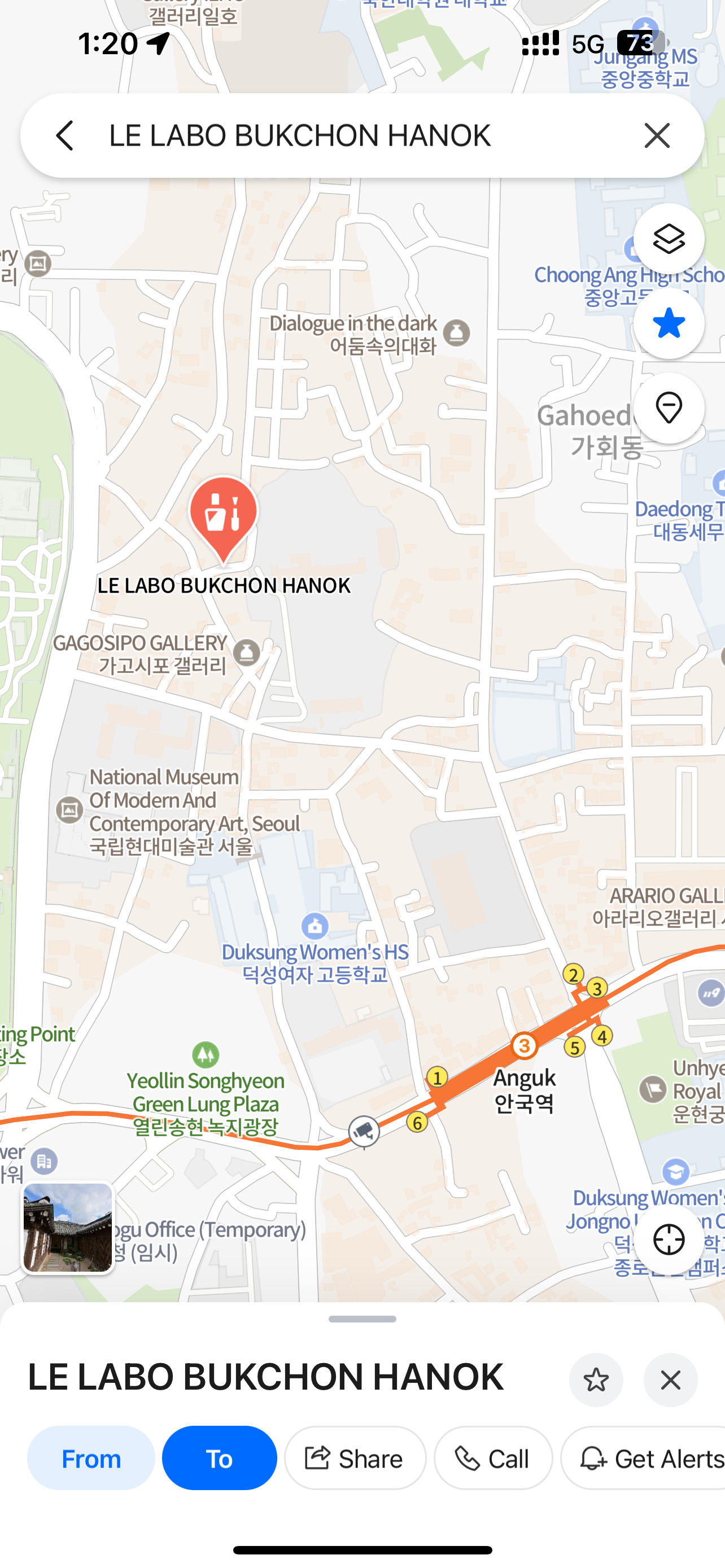Clear the LE LABO BUKCHON HANOK search text
Screen dimensions: 725x1568
(657, 135)
